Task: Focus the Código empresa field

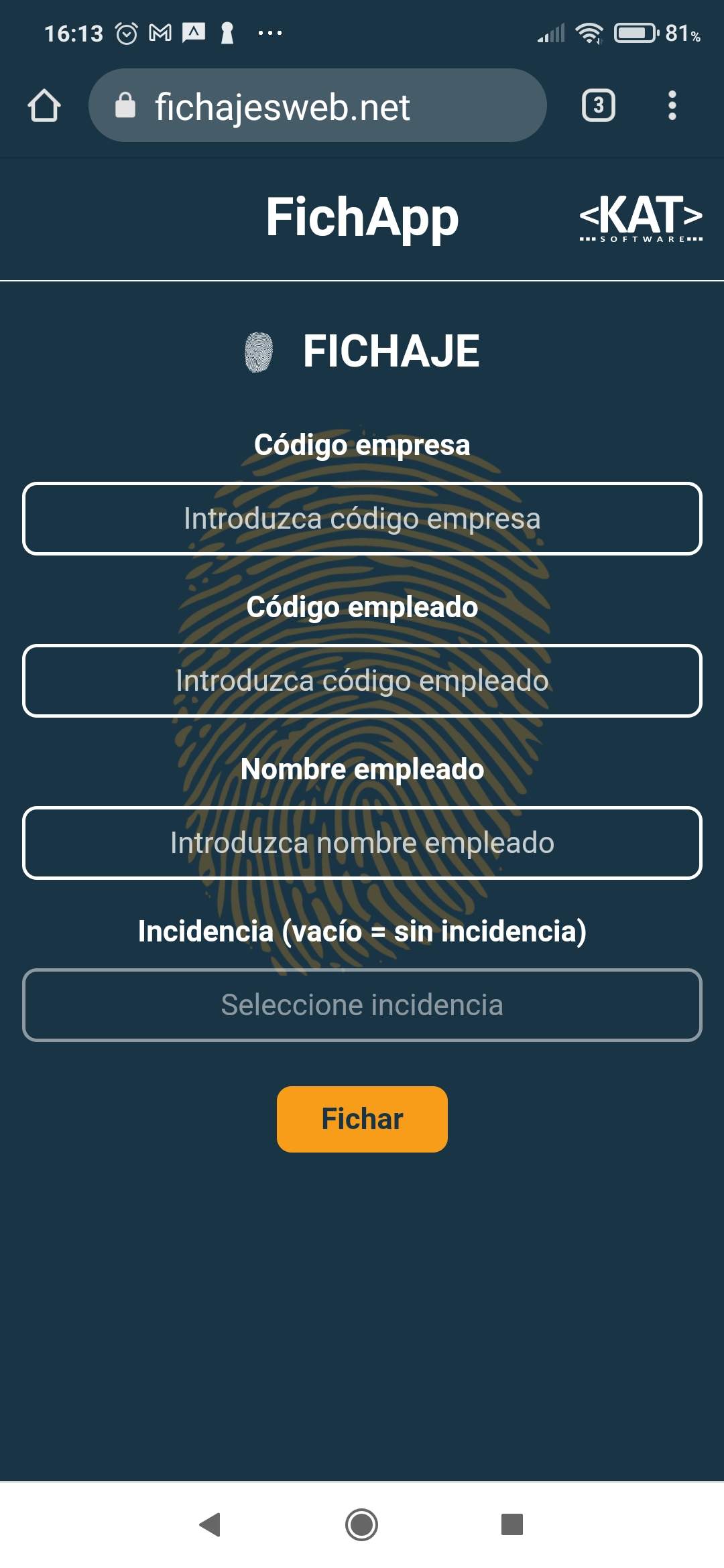Action: [x=362, y=519]
